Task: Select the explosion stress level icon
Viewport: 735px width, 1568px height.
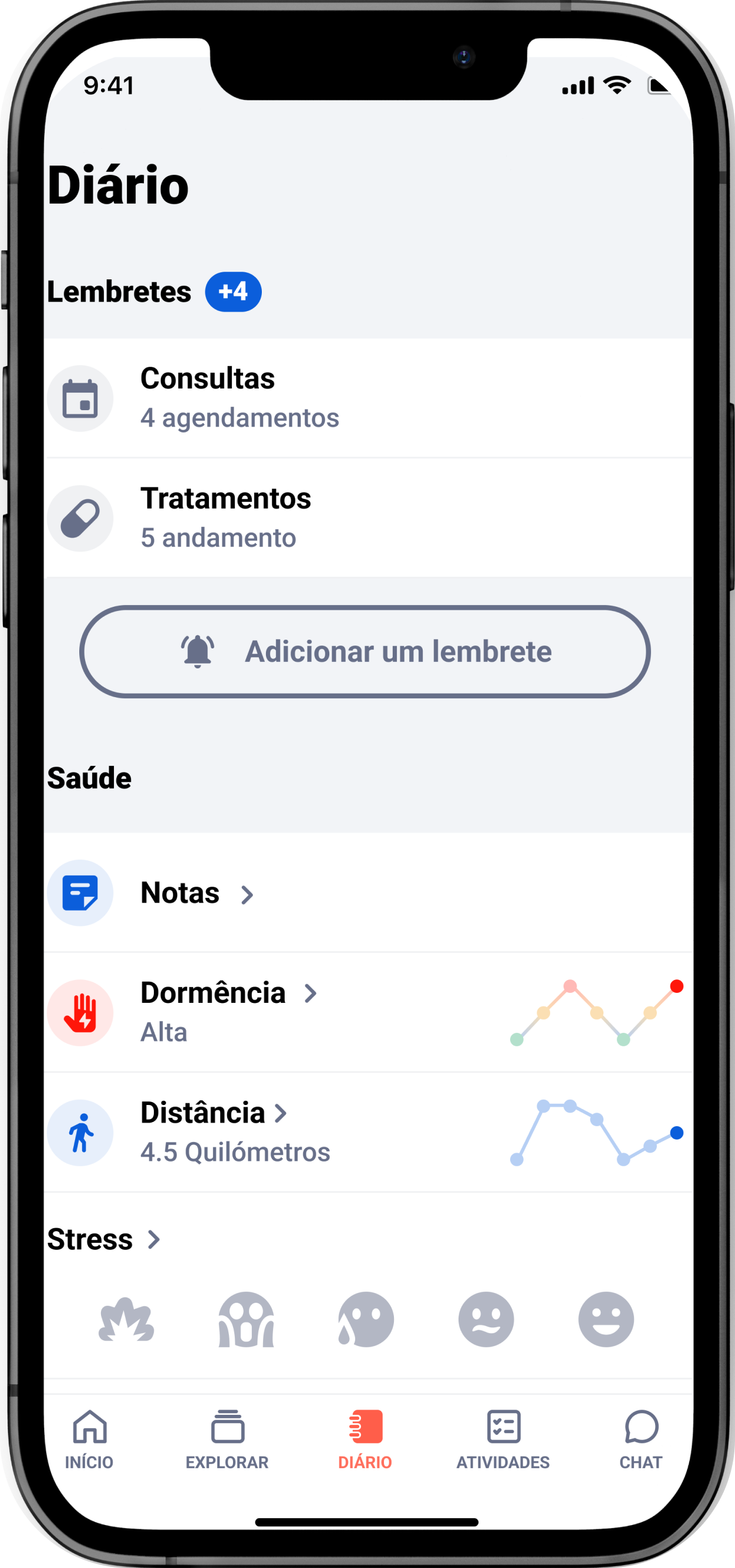Action: tap(126, 1319)
